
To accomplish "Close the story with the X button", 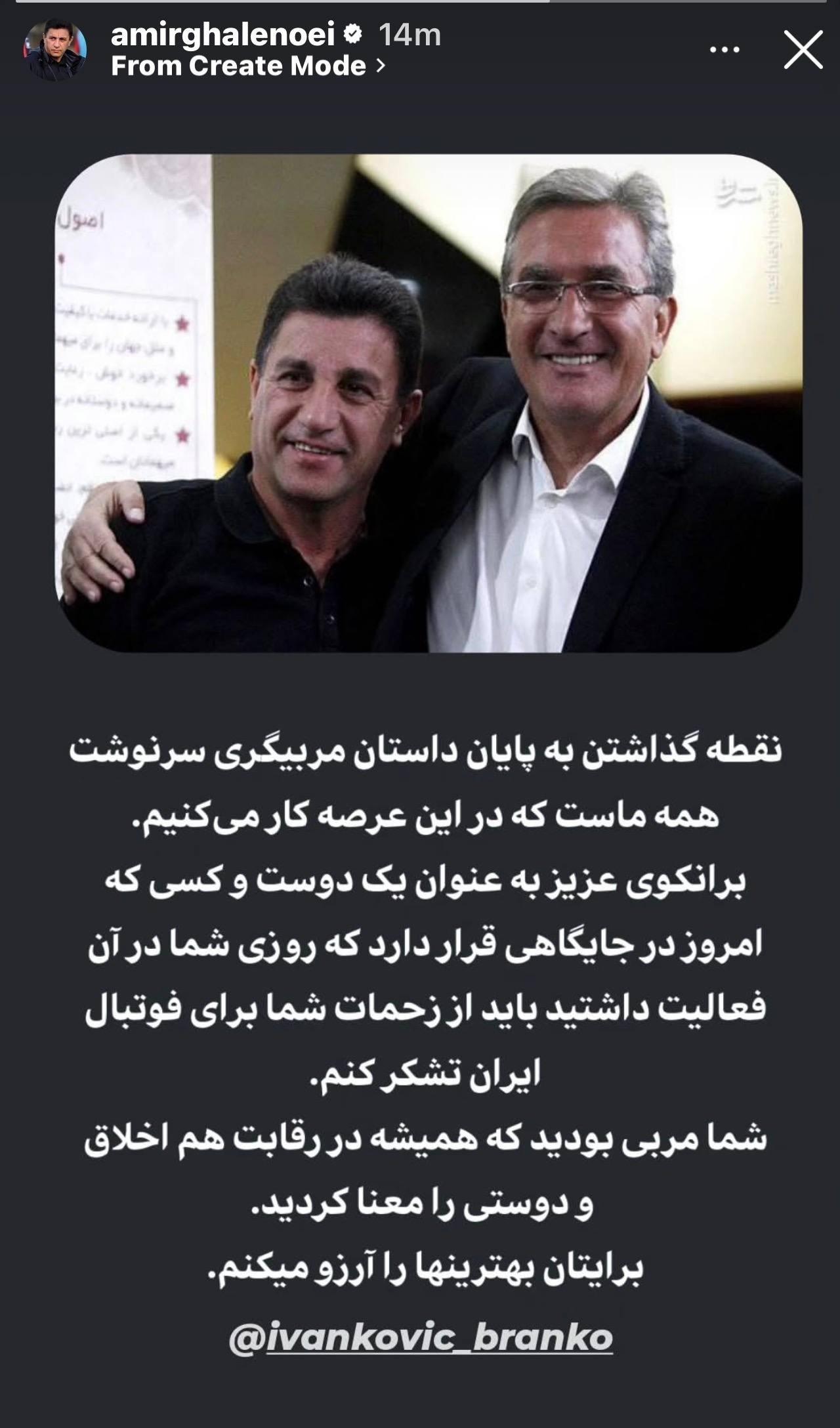I will [x=803, y=51].
